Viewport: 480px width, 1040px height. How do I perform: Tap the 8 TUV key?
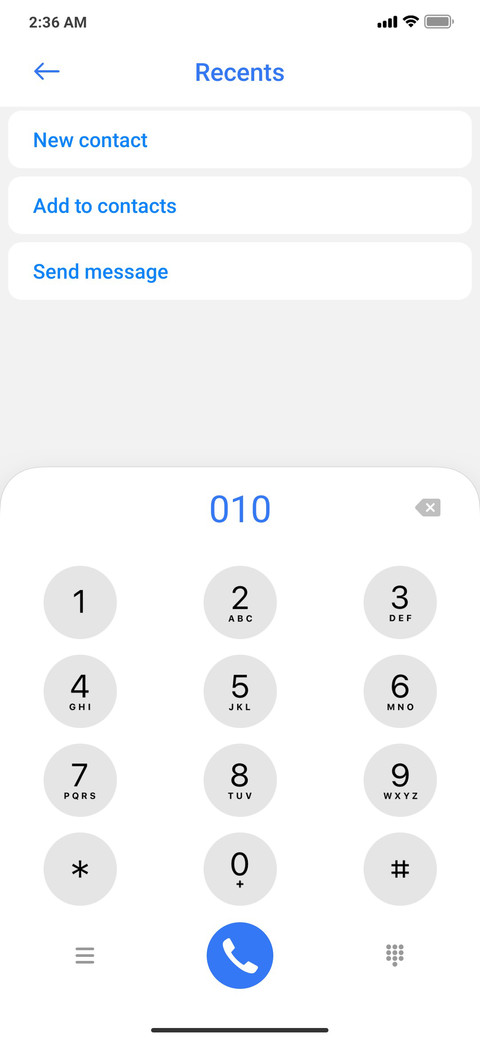pos(240,780)
